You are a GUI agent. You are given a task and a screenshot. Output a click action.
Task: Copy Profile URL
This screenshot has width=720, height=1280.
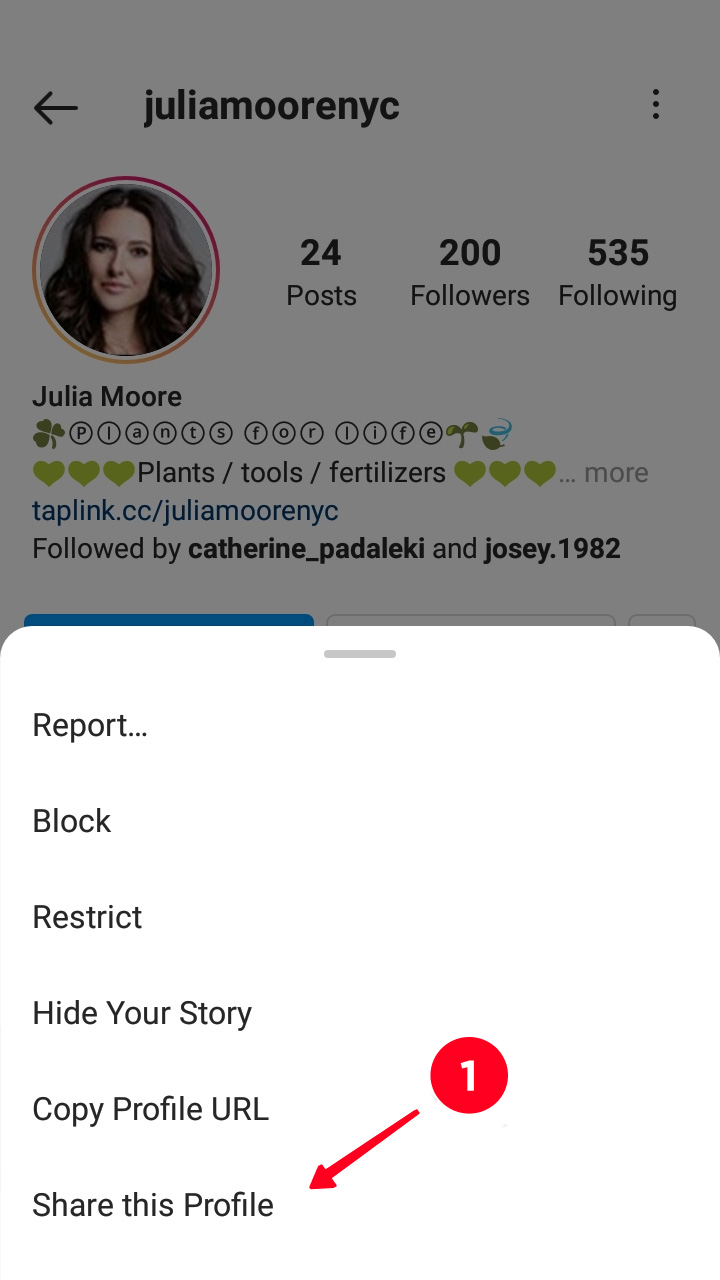(360, 1109)
